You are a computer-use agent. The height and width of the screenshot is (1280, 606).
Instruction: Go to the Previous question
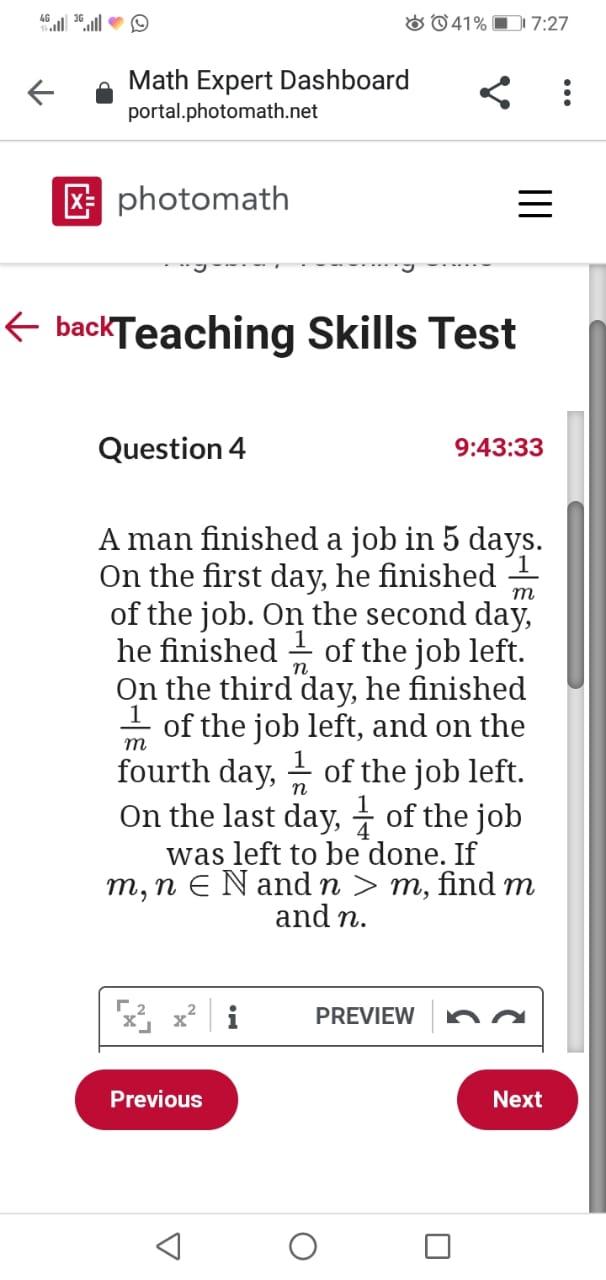(156, 1099)
